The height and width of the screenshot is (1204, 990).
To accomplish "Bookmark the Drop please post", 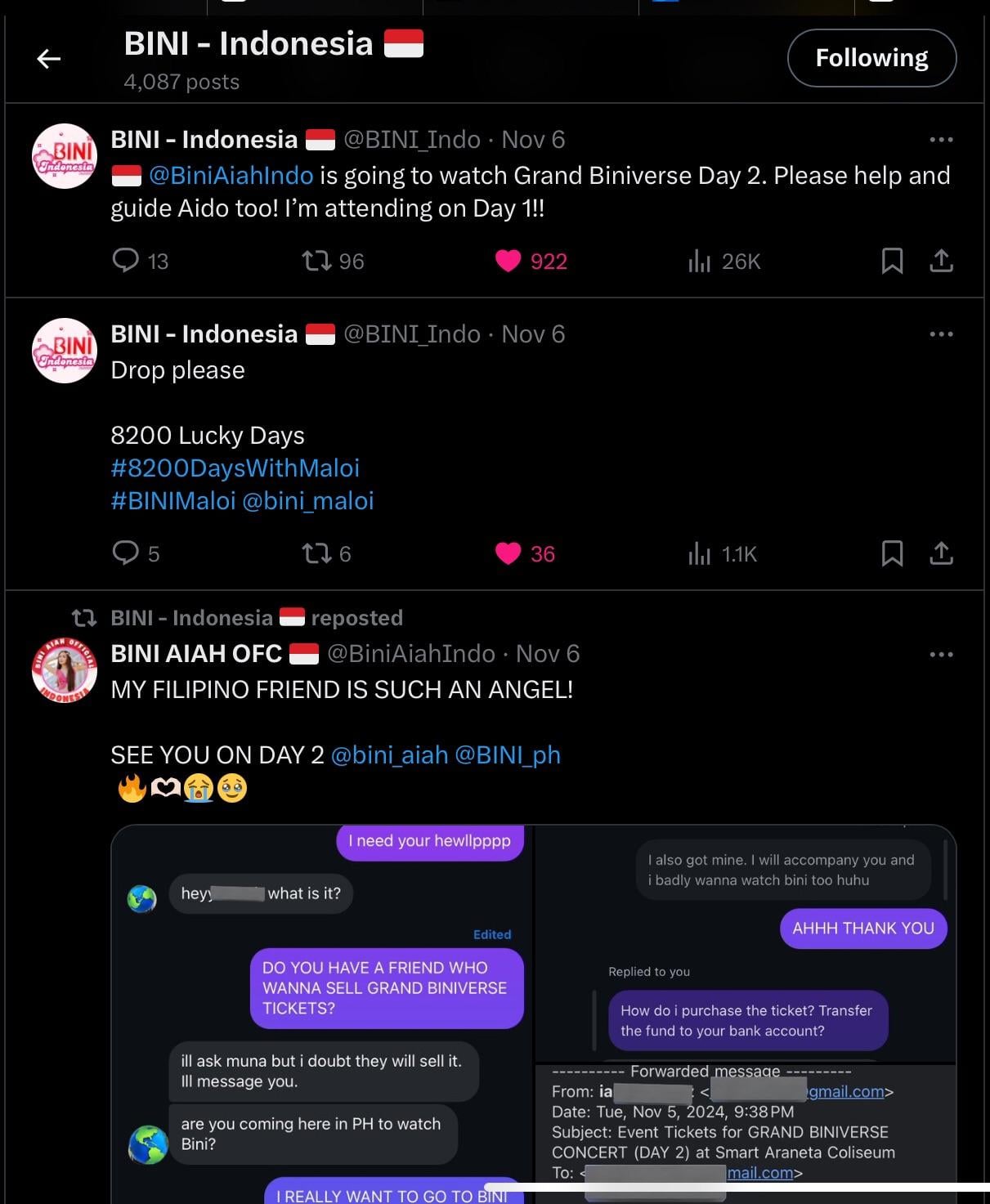I will (892, 553).
